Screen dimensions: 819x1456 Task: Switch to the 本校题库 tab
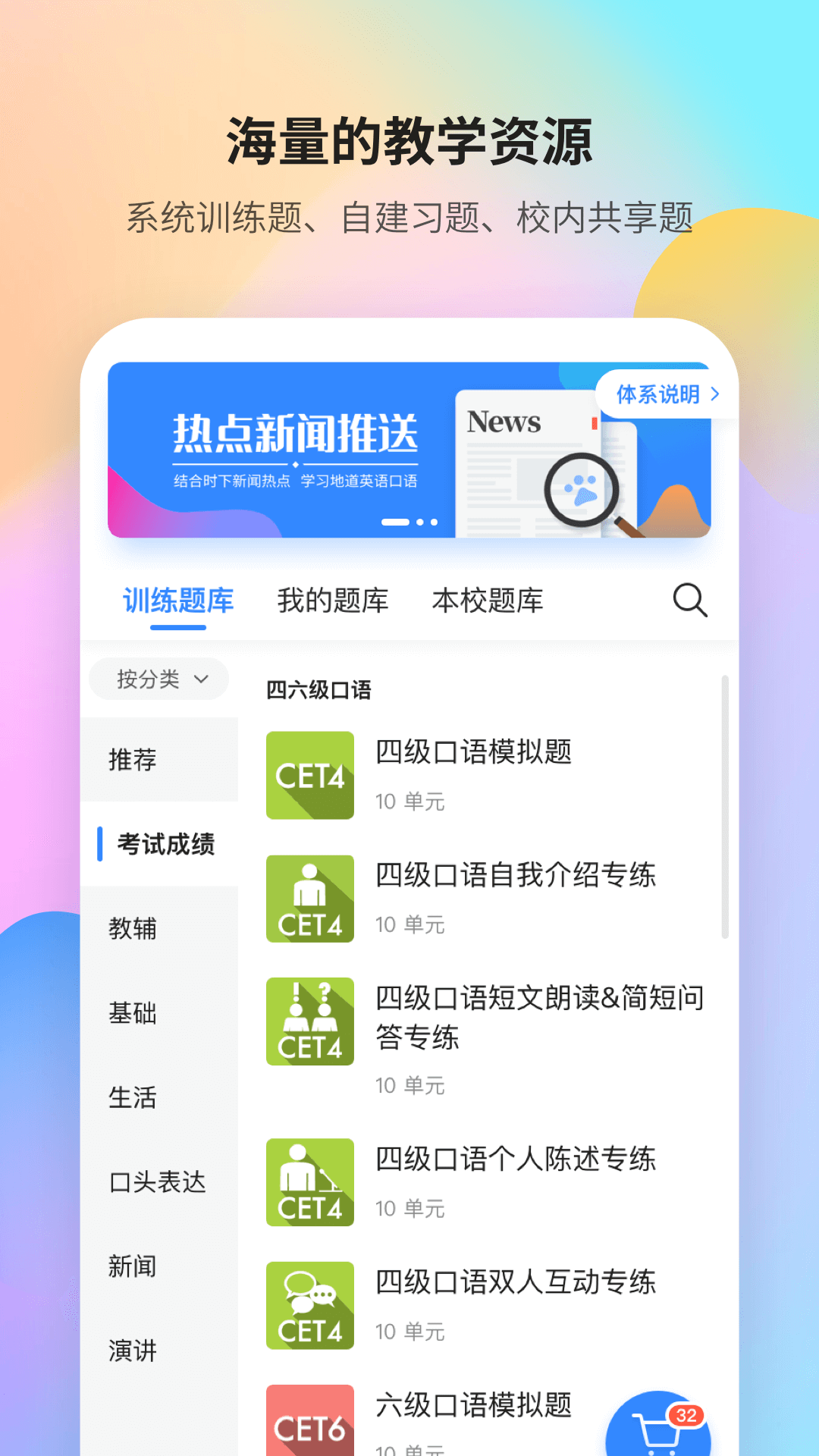coord(488,601)
